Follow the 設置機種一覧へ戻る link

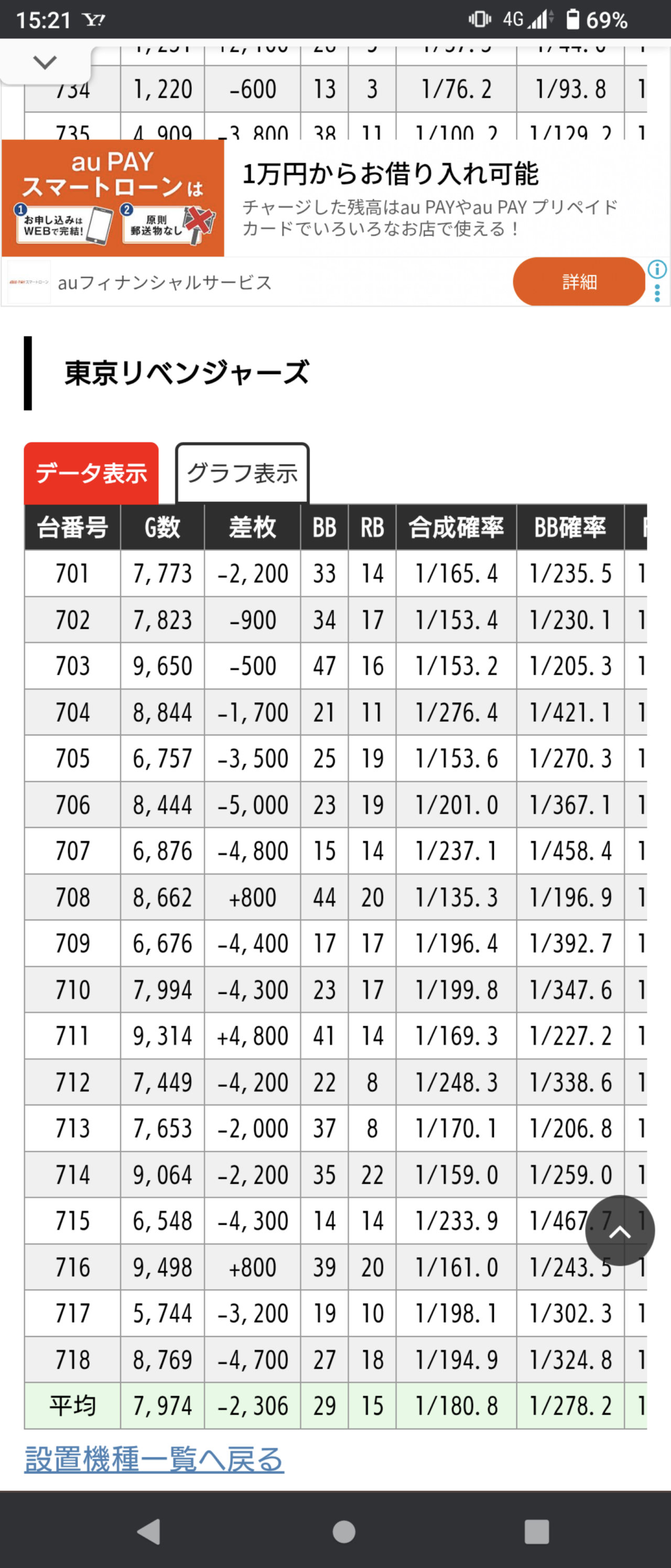[x=154, y=1459]
